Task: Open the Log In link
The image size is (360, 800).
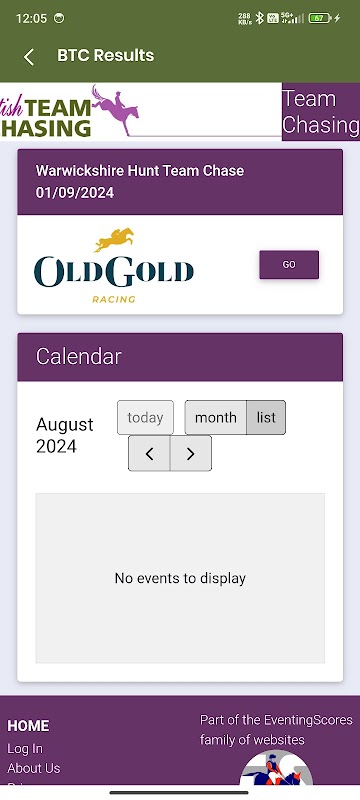Action: point(25,748)
